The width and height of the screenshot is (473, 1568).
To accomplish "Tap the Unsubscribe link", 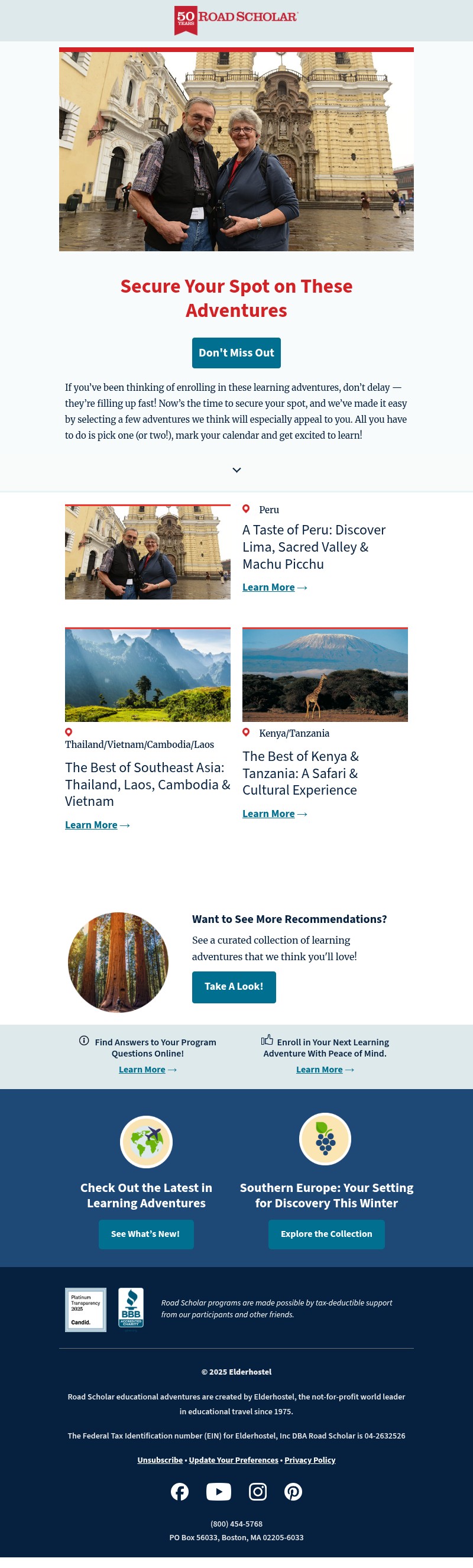I will [160, 1460].
